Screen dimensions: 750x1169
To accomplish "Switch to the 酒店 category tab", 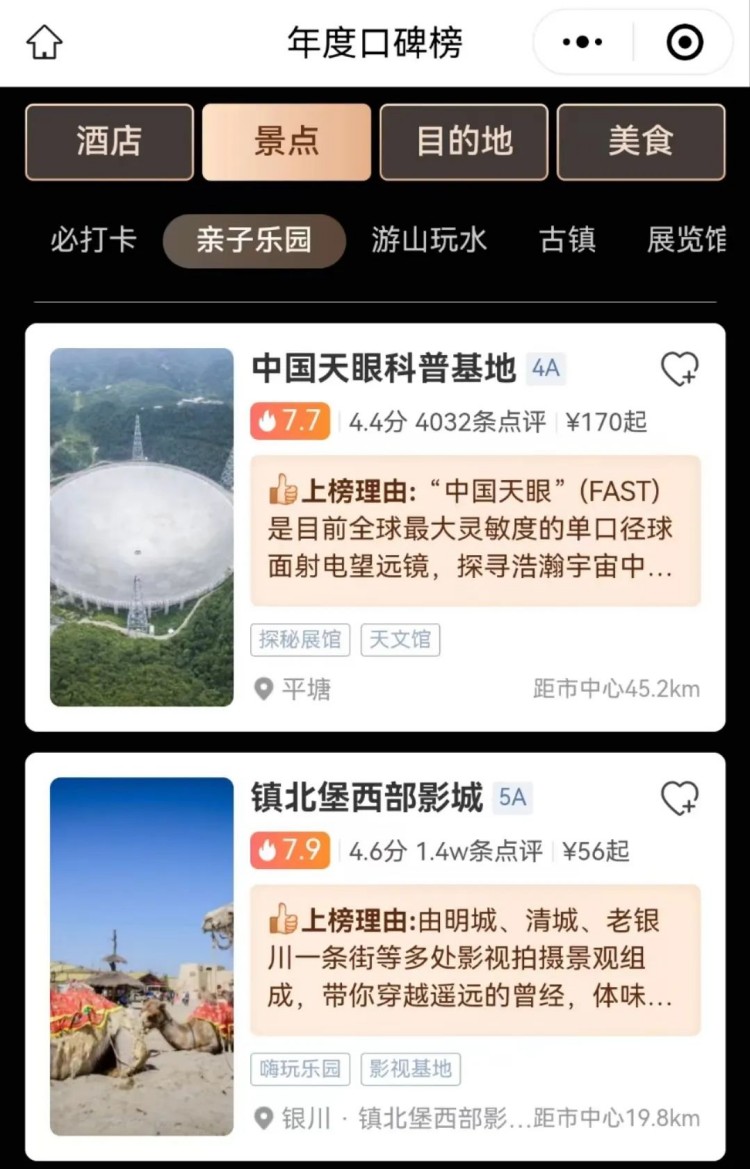I will [x=109, y=142].
